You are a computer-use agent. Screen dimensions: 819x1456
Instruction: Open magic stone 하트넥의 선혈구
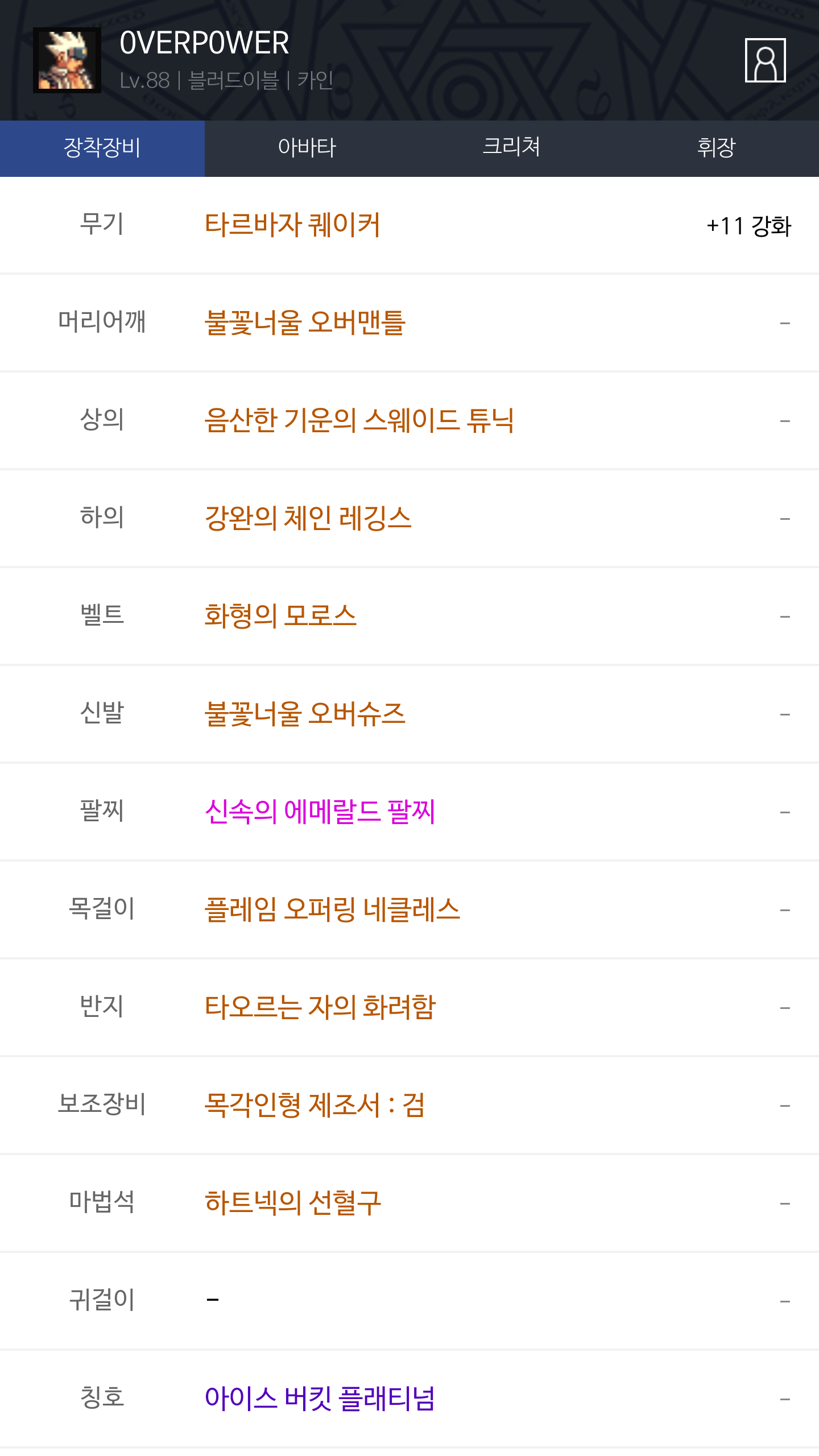click(x=293, y=1203)
